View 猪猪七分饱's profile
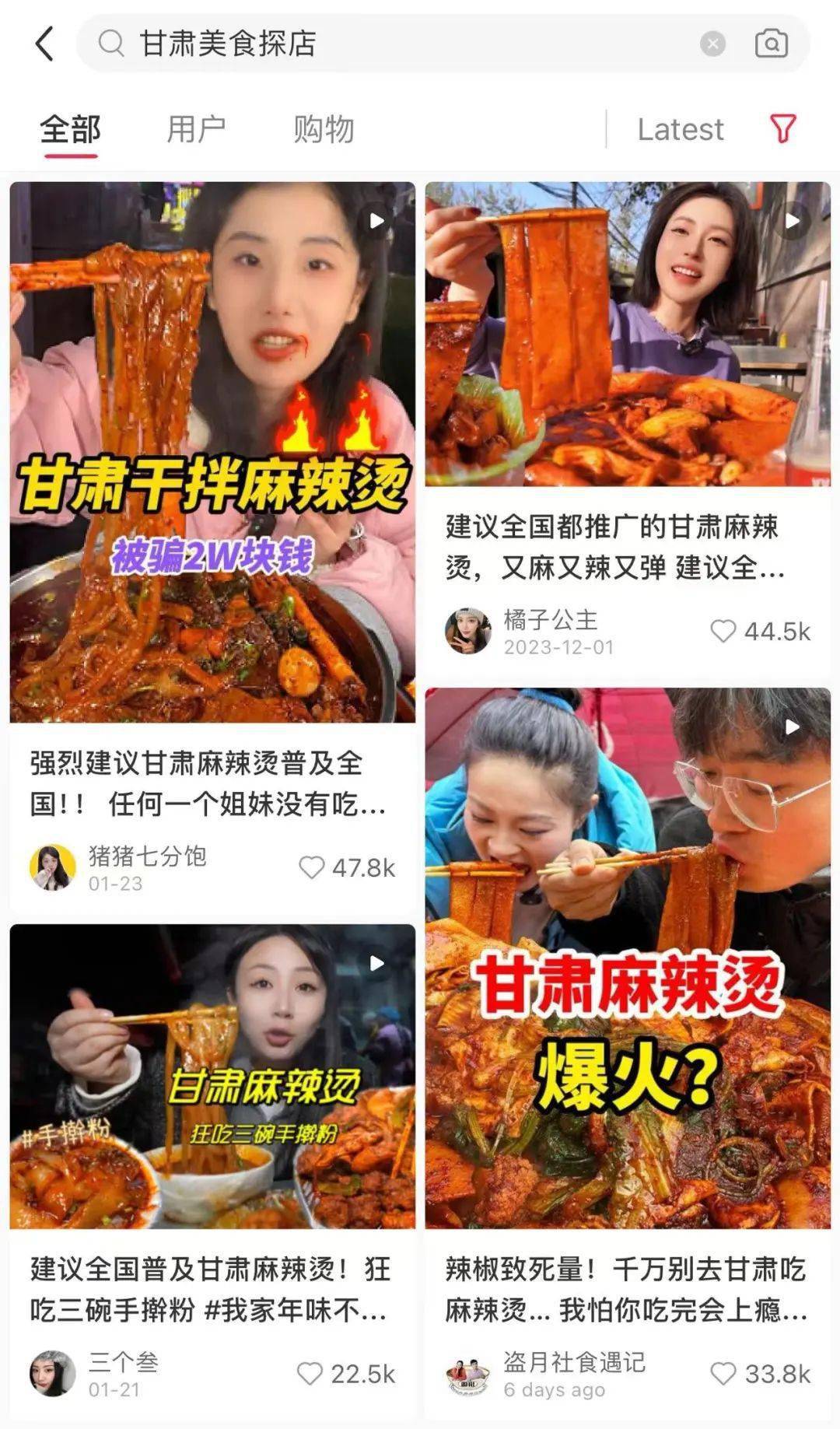Image resolution: width=840 pixels, height=1429 pixels. 52,867
